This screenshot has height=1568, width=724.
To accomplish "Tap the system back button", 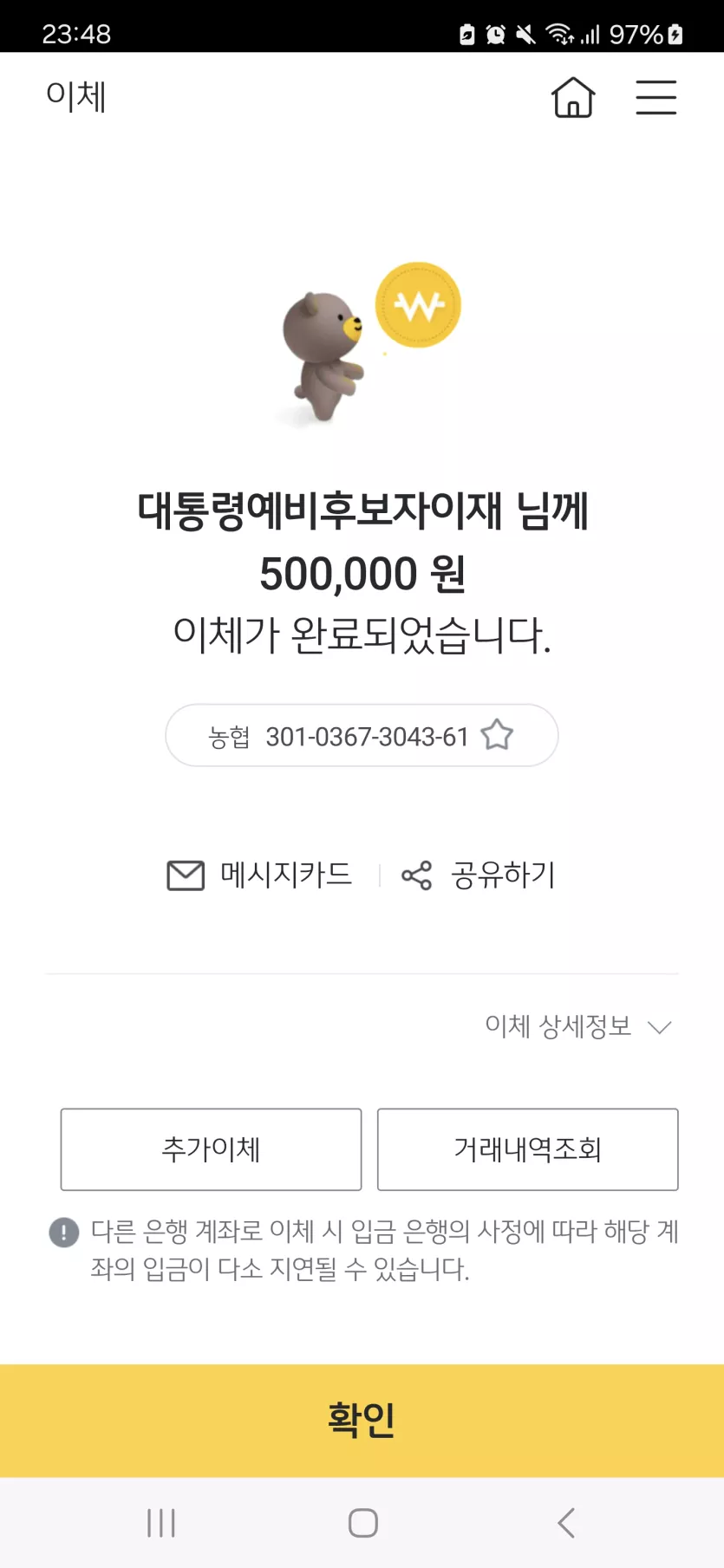I will click(565, 1523).
